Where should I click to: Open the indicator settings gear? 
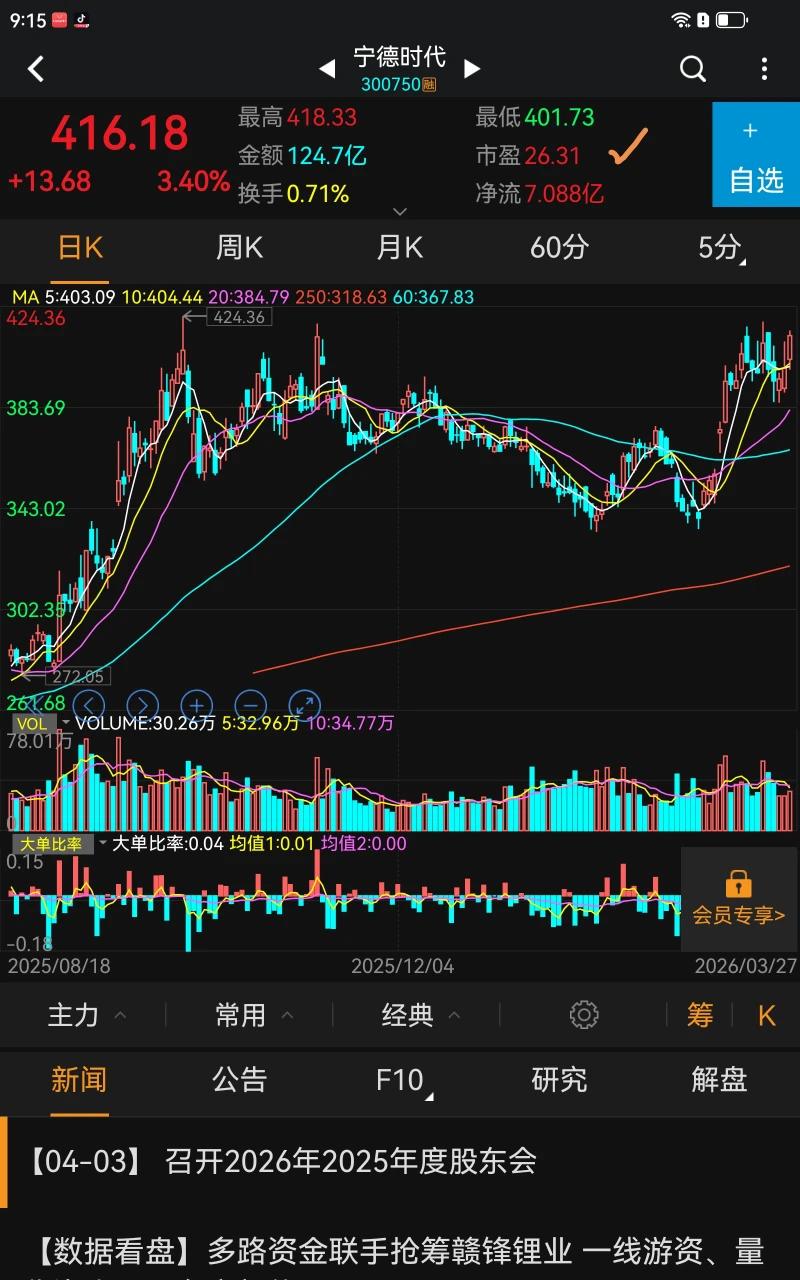pyautogui.click(x=584, y=1014)
